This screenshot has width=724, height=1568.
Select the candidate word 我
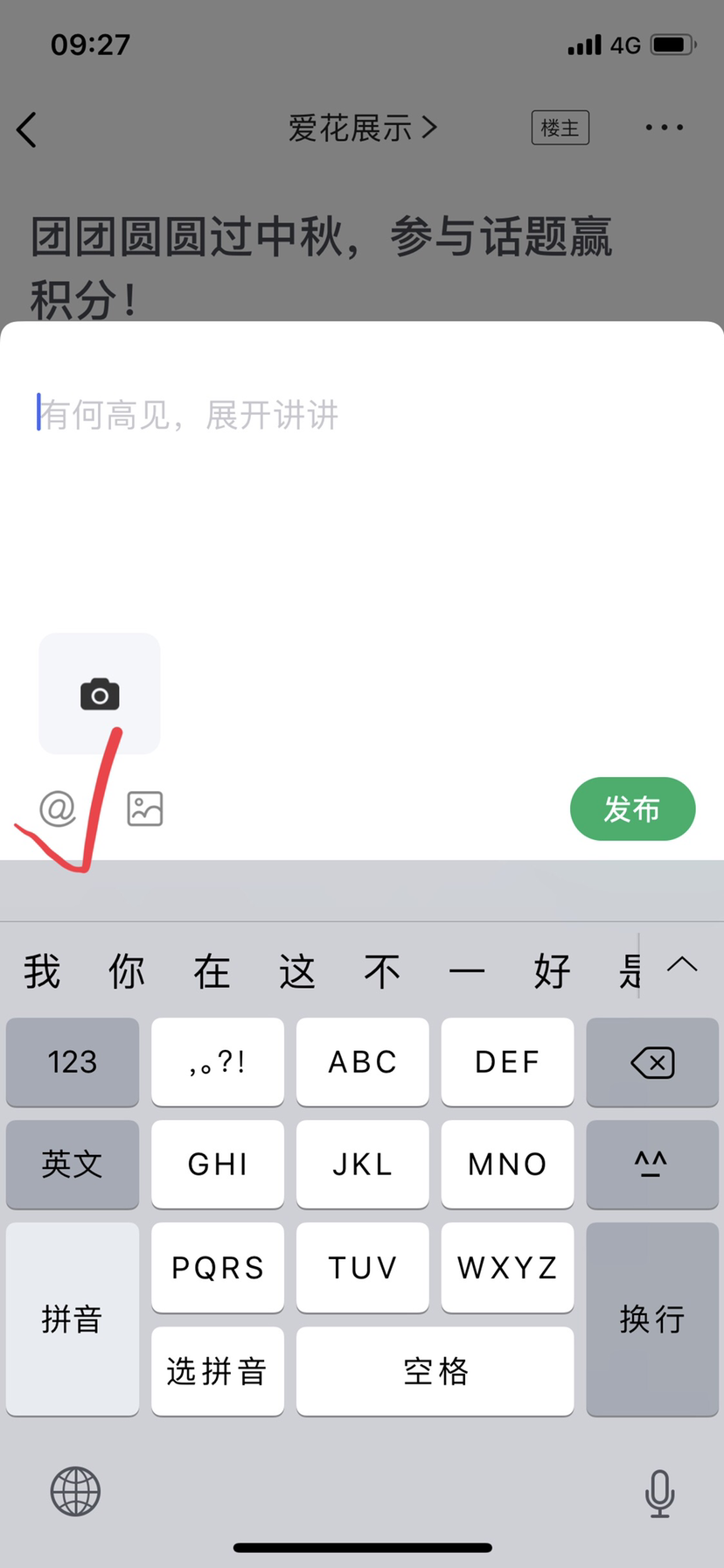click(x=42, y=971)
